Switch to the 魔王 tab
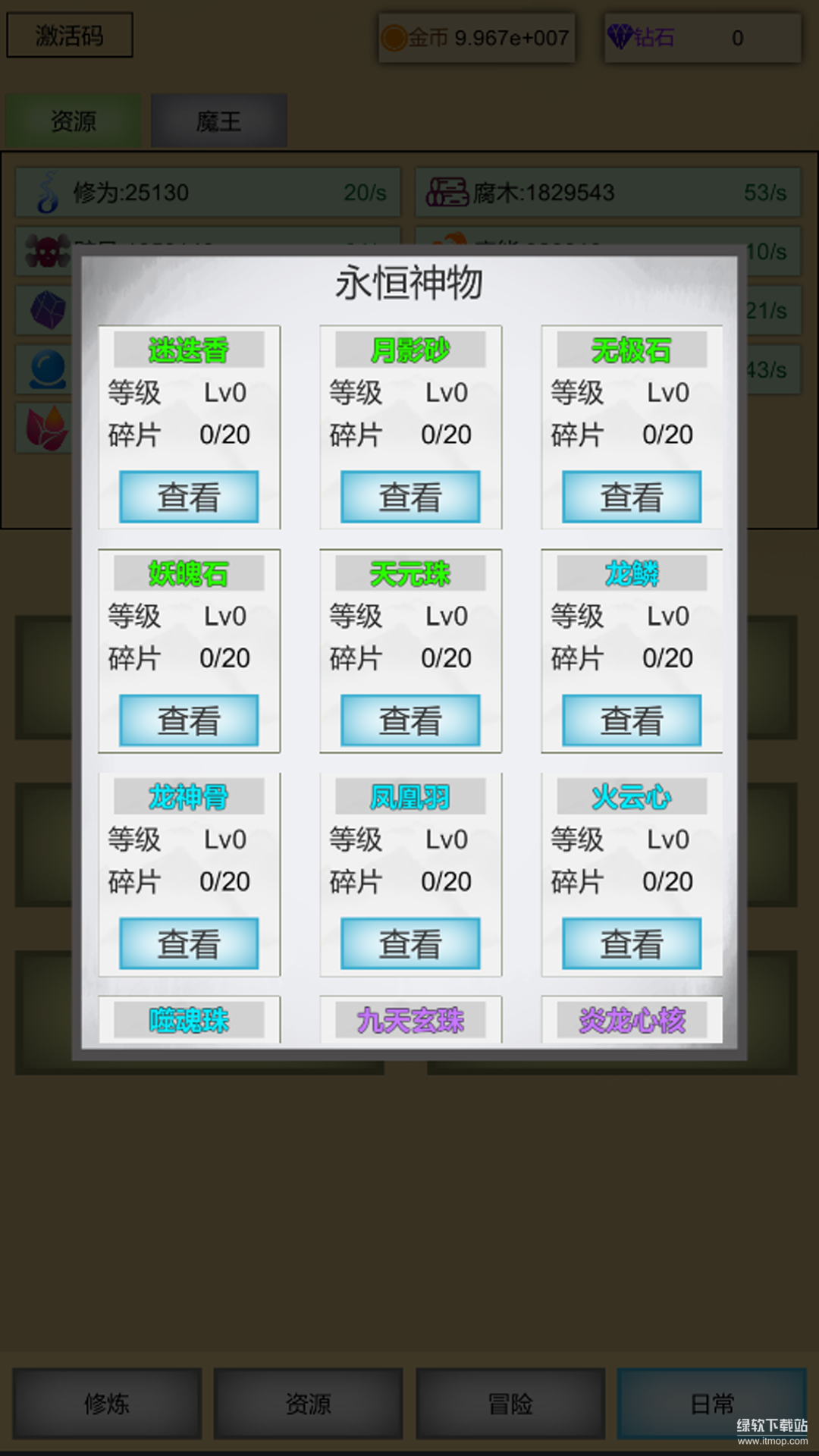 (x=218, y=121)
